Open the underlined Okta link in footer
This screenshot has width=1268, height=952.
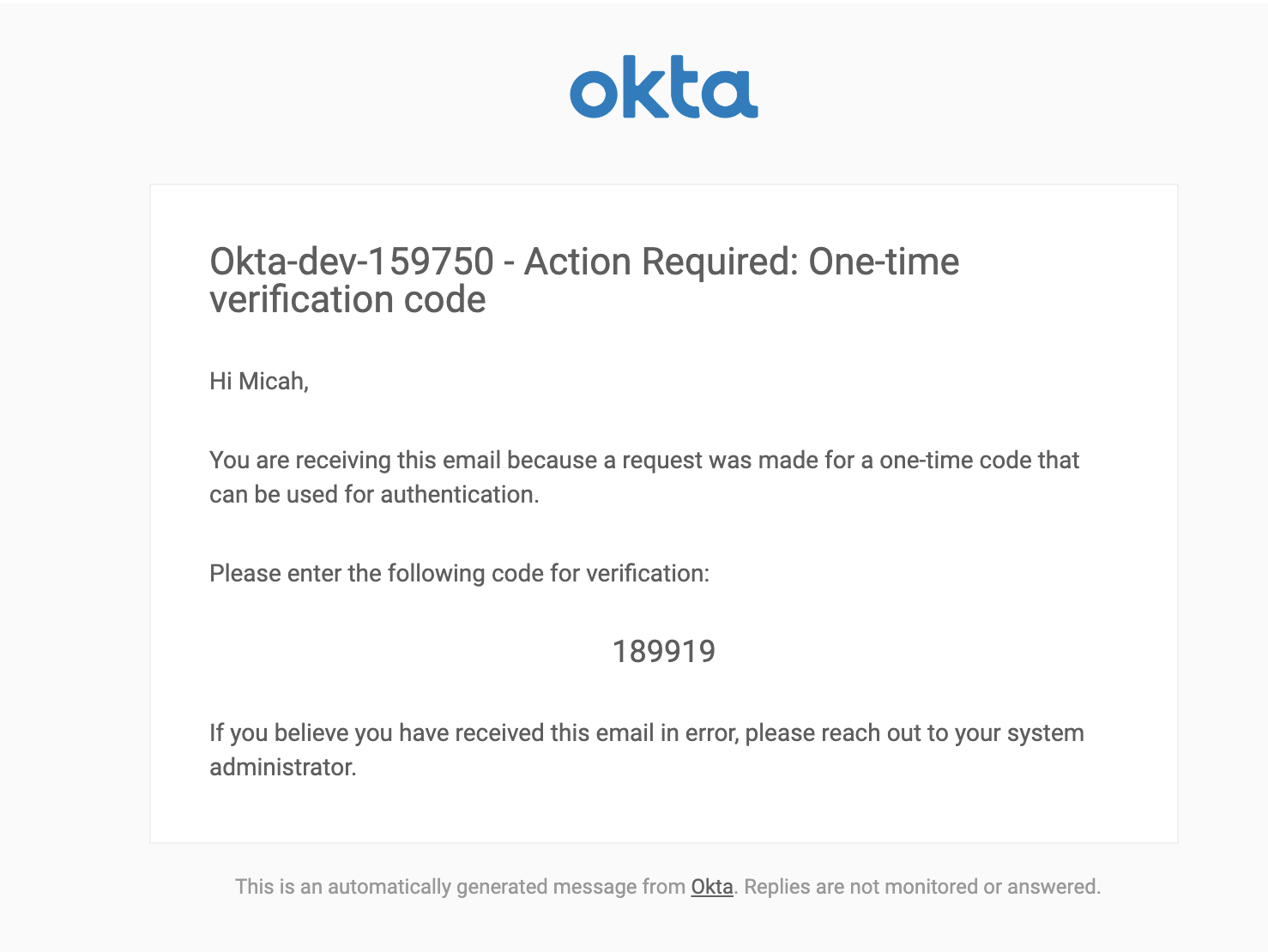[711, 887]
